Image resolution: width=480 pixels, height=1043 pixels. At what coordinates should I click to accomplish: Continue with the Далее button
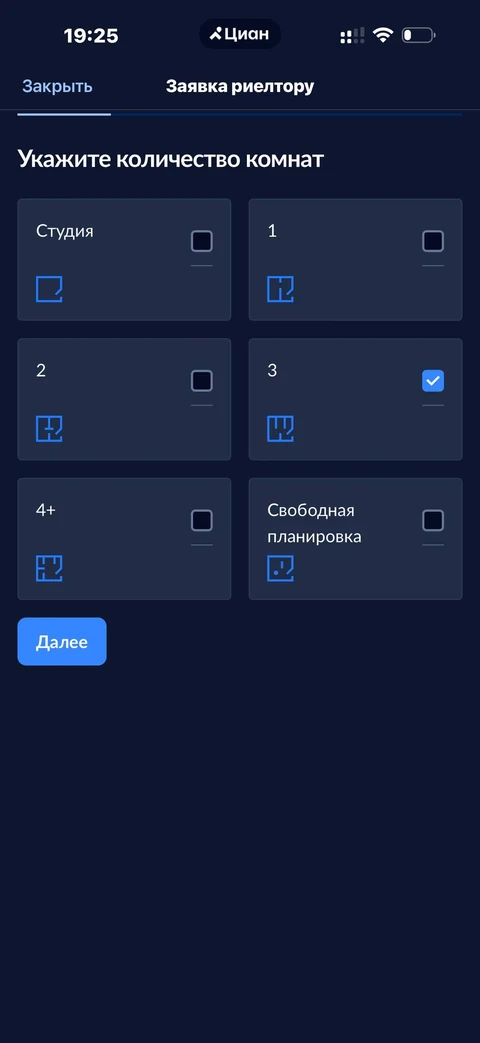62,641
